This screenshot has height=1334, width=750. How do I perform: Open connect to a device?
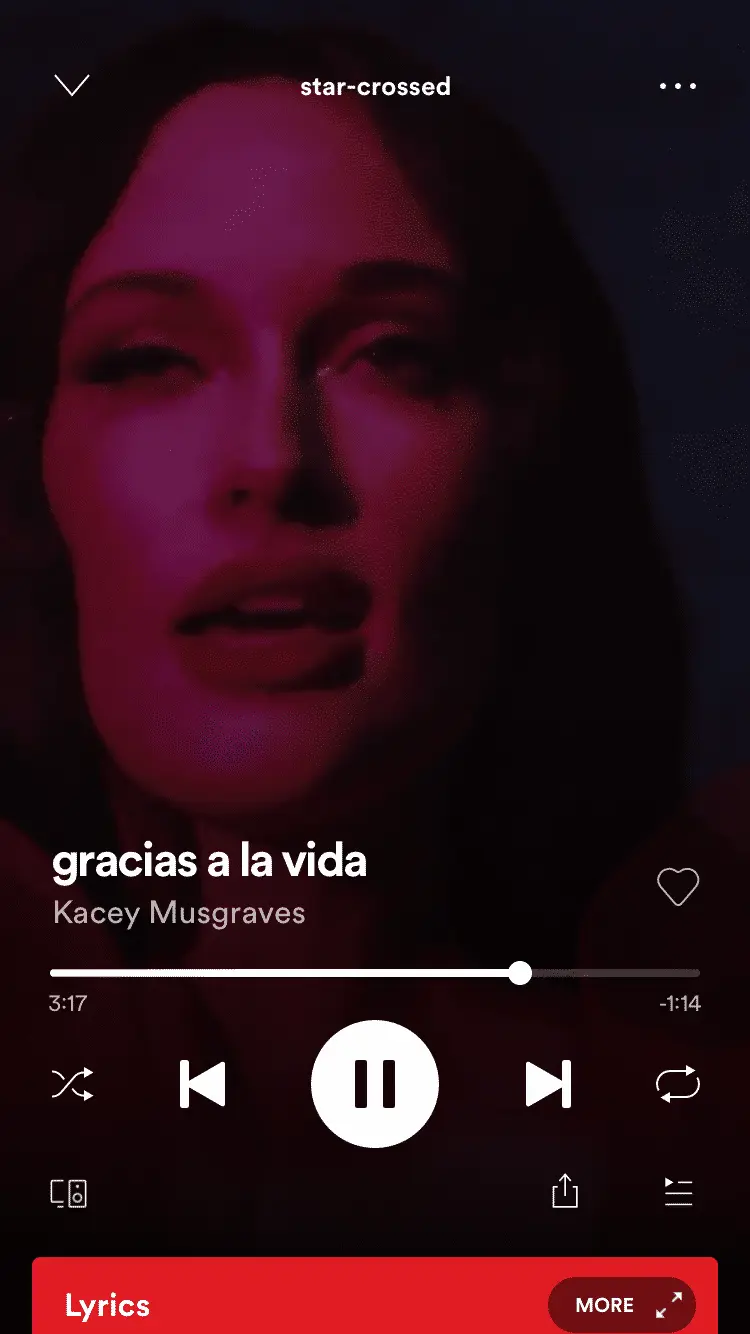(x=69, y=1193)
